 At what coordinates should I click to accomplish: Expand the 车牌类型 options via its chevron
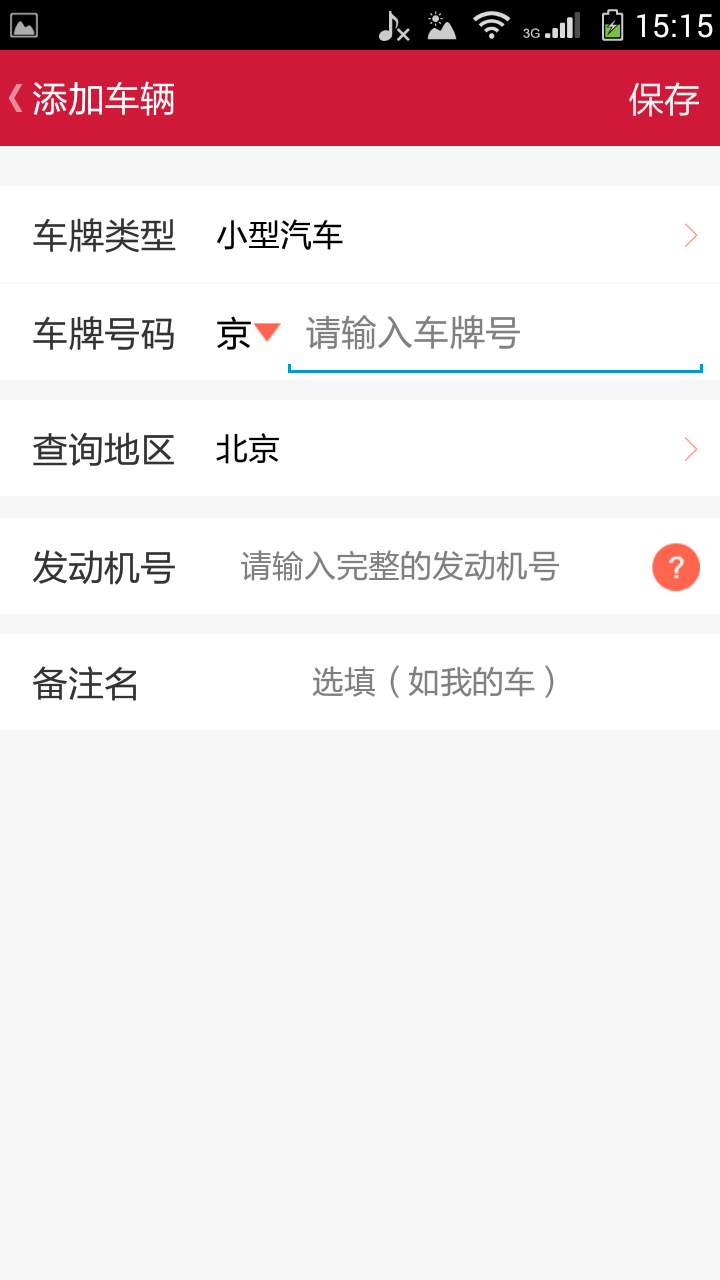click(690, 234)
